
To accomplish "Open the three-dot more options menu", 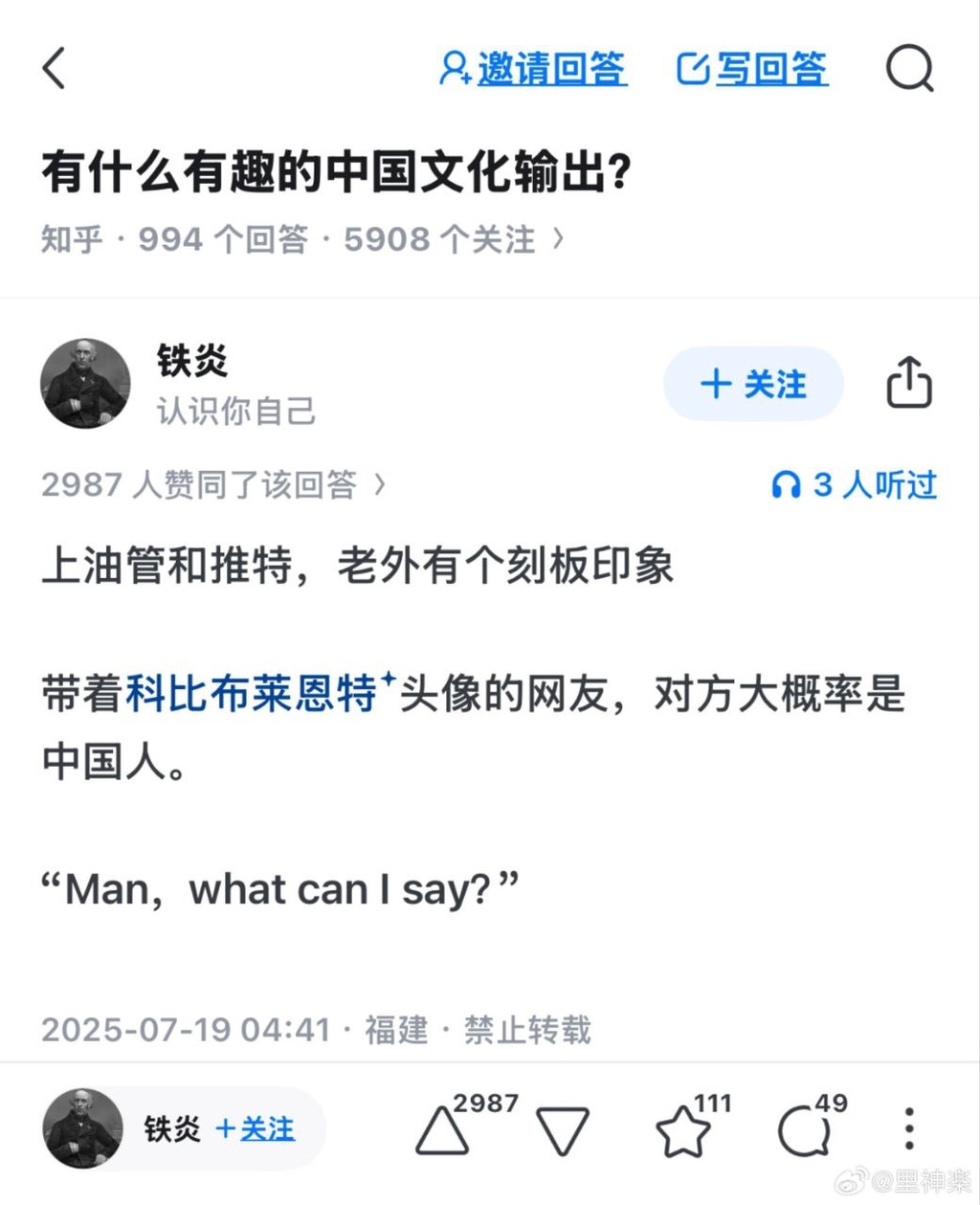I will [x=909, y=1129].
